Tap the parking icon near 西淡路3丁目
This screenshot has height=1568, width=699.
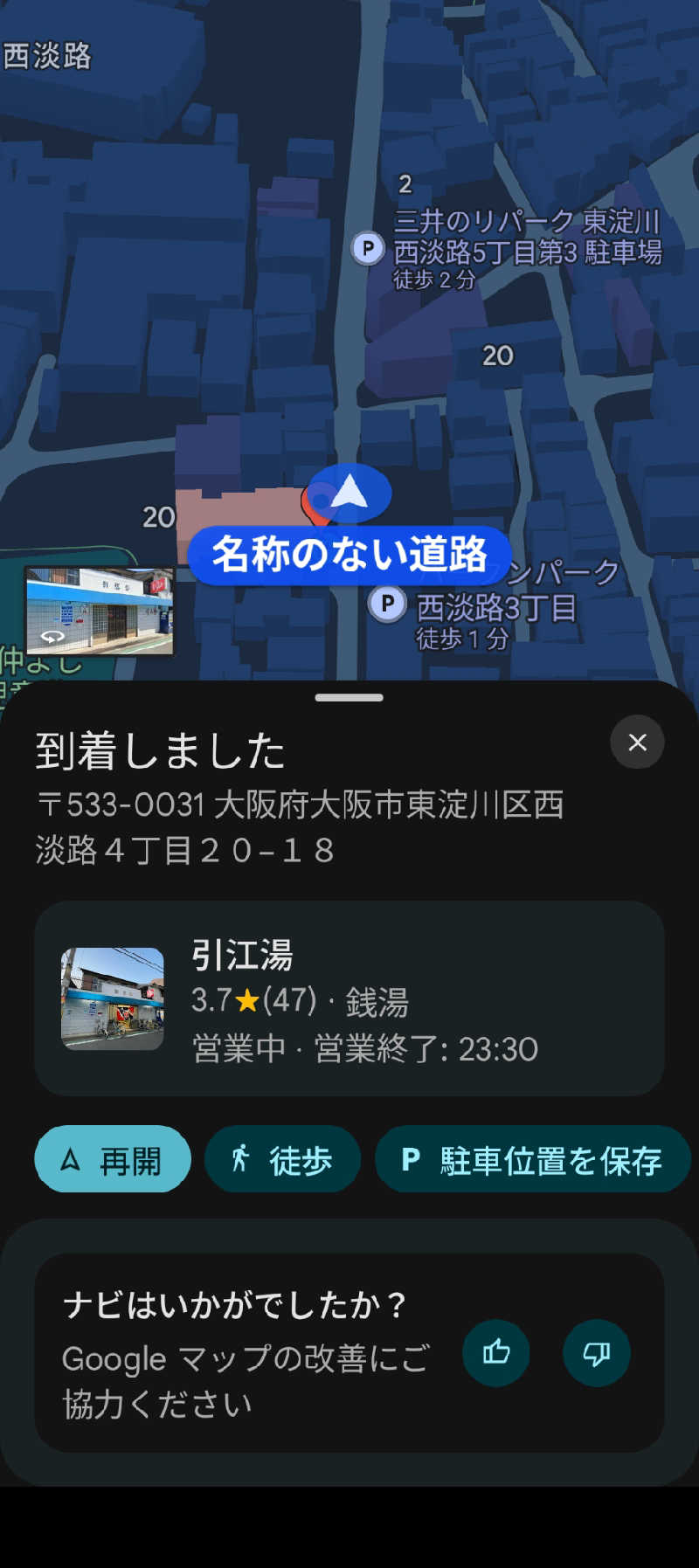click(x=385, y=604)
